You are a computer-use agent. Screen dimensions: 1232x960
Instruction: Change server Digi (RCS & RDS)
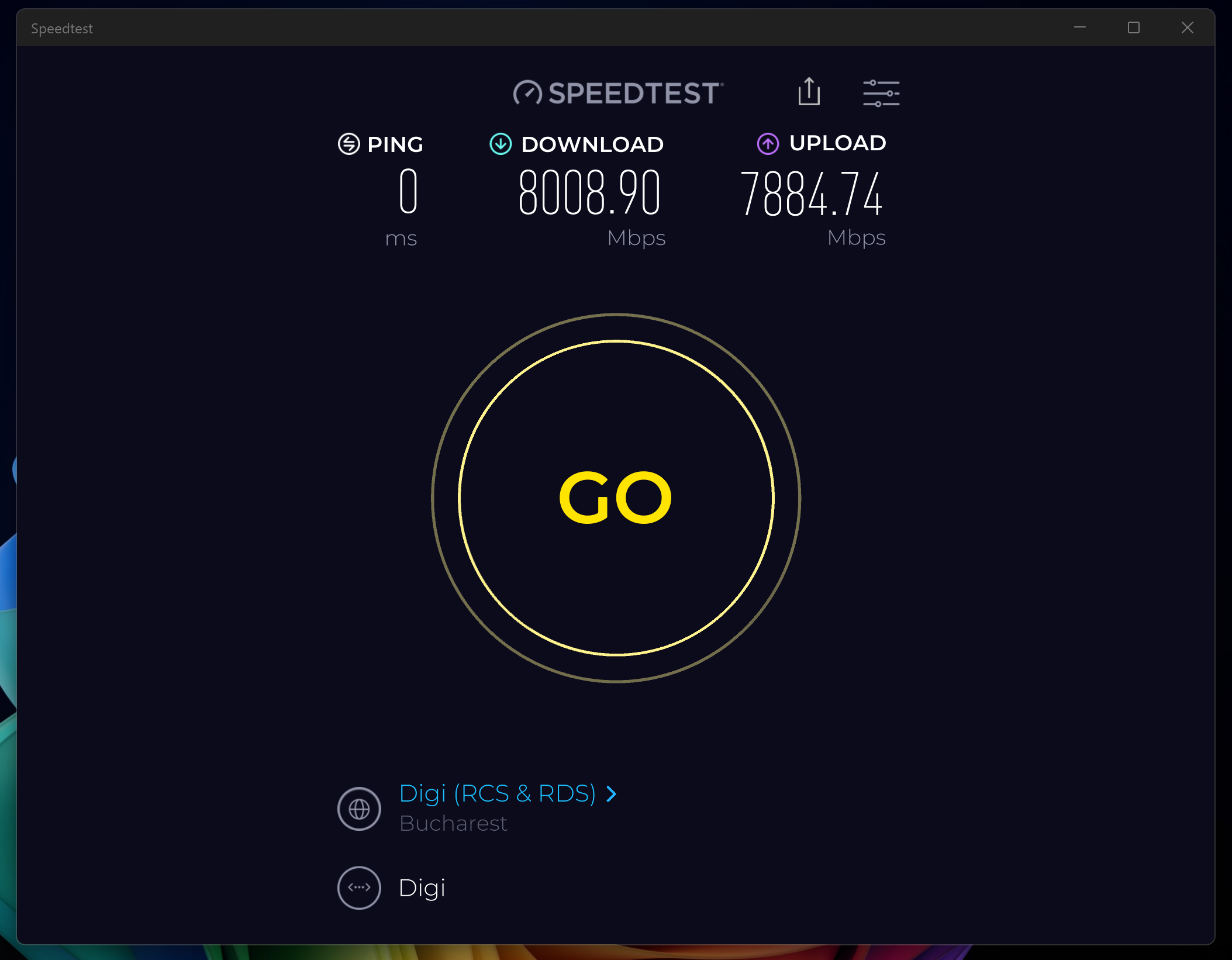pos(506,793)
